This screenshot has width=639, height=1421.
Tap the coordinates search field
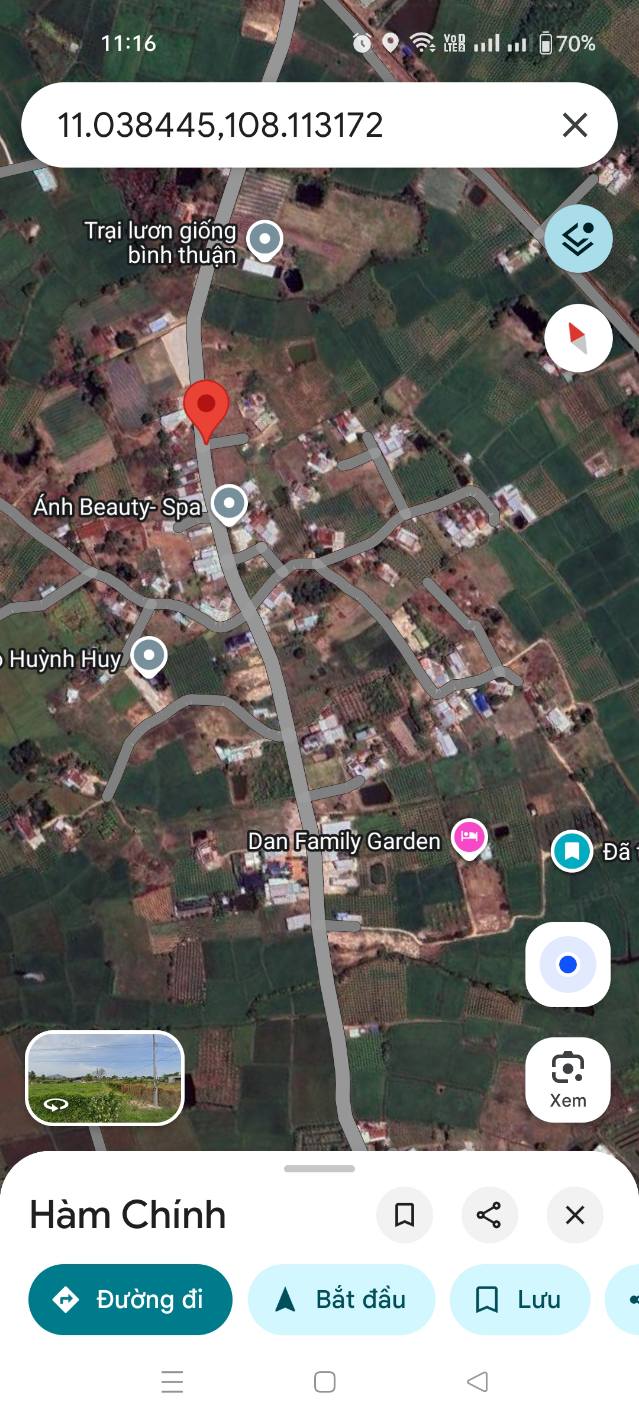pyautogui.click(x=290, y=125)
